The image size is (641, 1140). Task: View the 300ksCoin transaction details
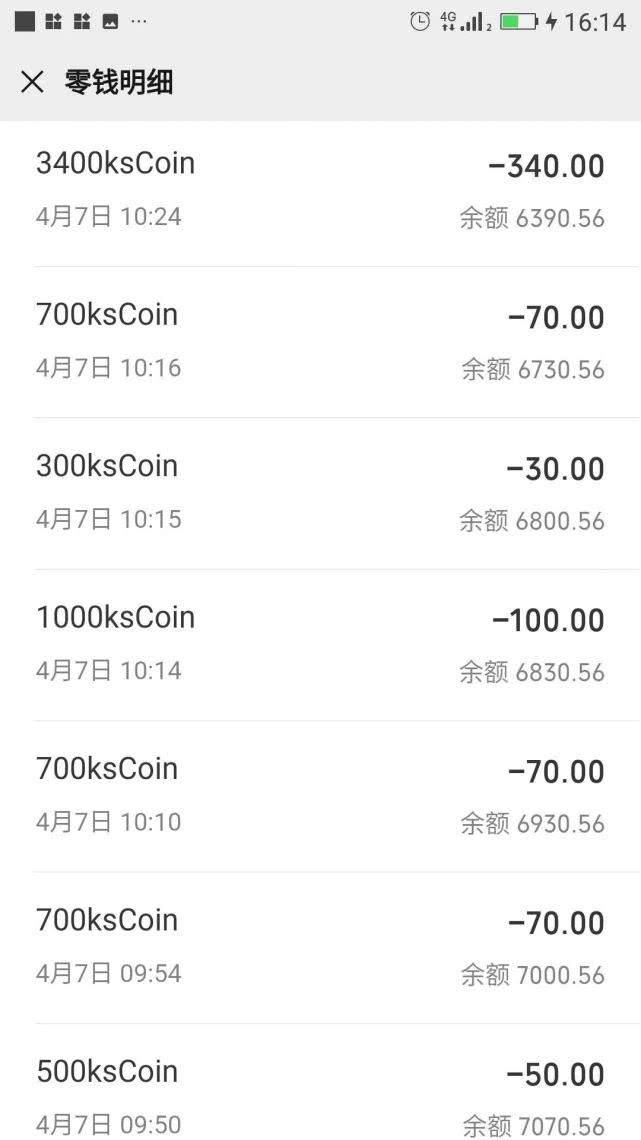pyautogui.click(x=320, y=494)
